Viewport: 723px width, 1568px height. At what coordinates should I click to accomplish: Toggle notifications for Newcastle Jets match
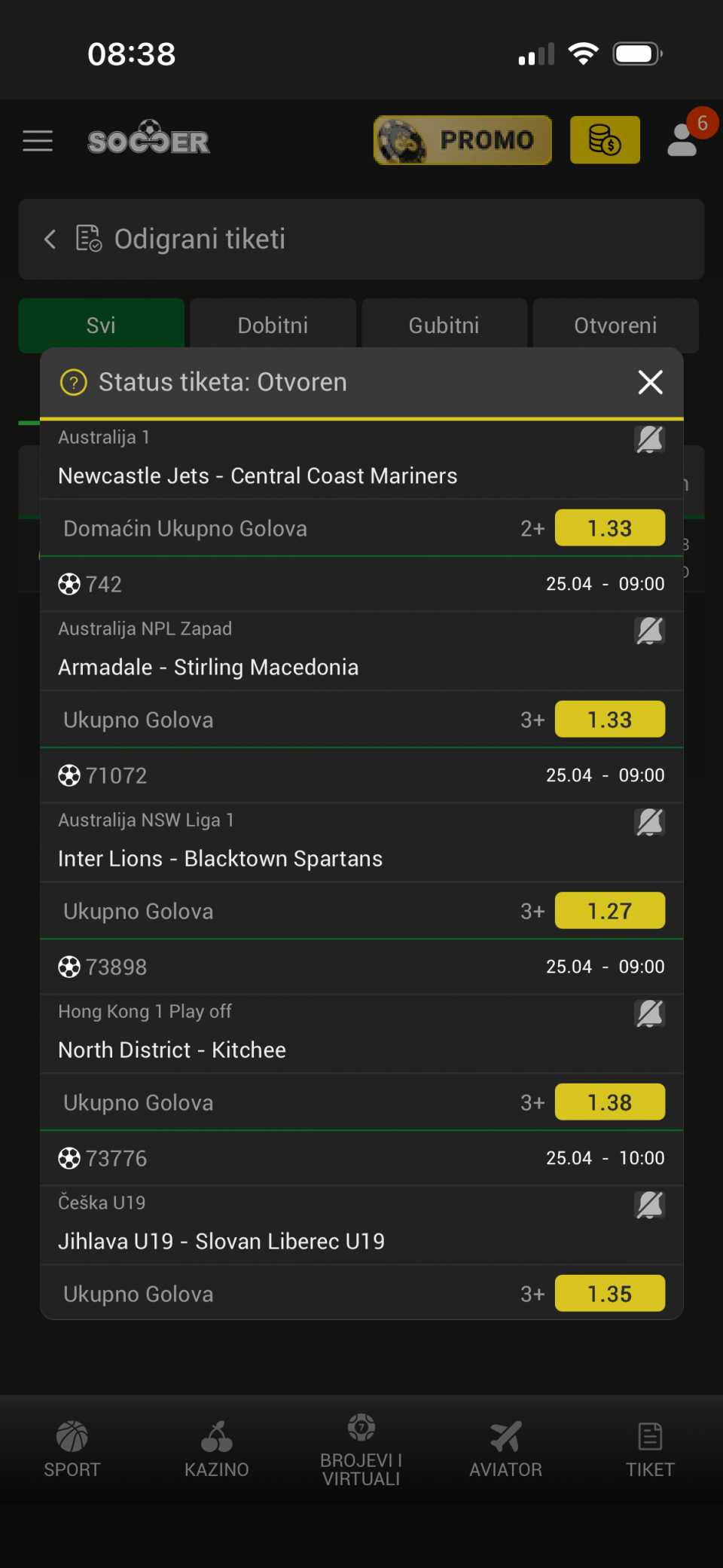(649, 439)
